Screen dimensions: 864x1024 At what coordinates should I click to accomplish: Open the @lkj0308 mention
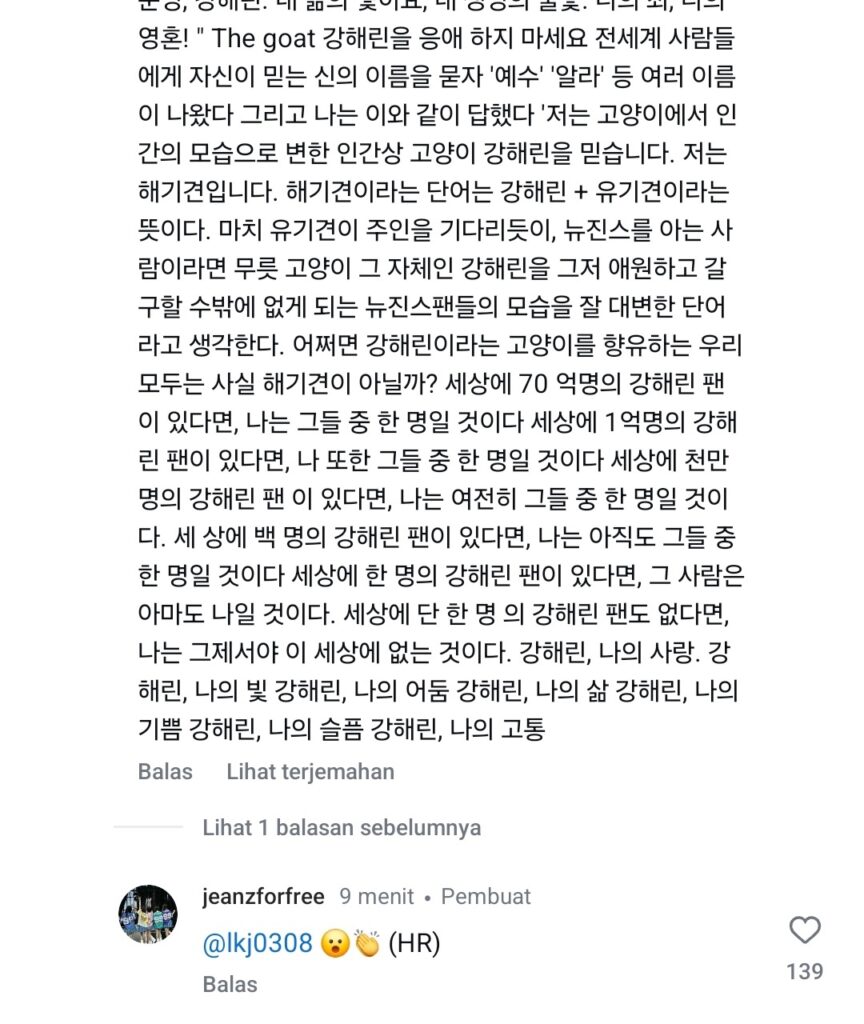pos(258,943)
